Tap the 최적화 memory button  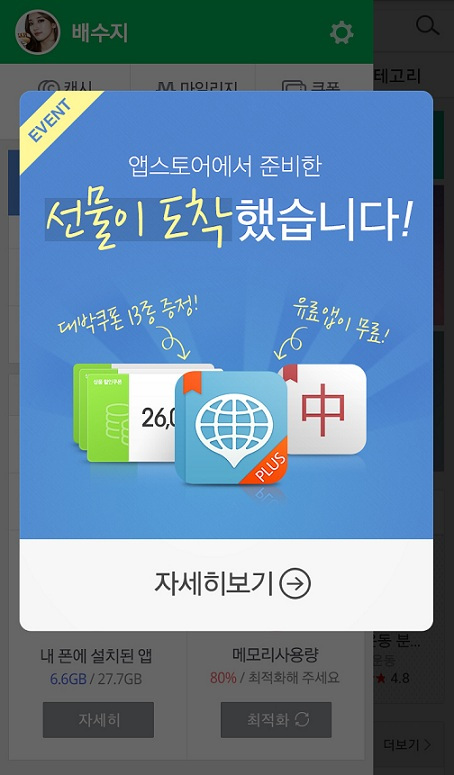(276, 720)
